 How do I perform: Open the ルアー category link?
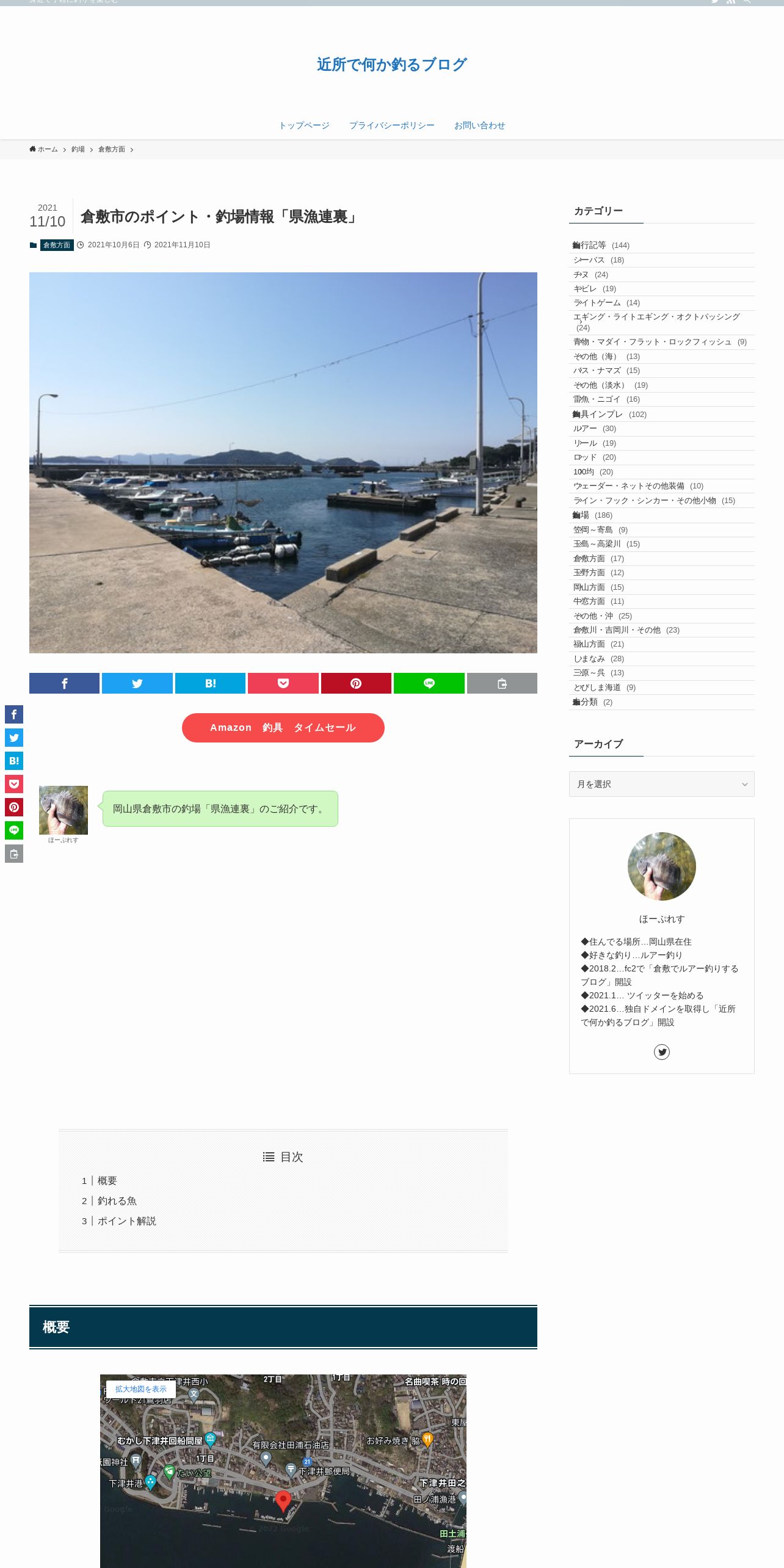(585, 428)
